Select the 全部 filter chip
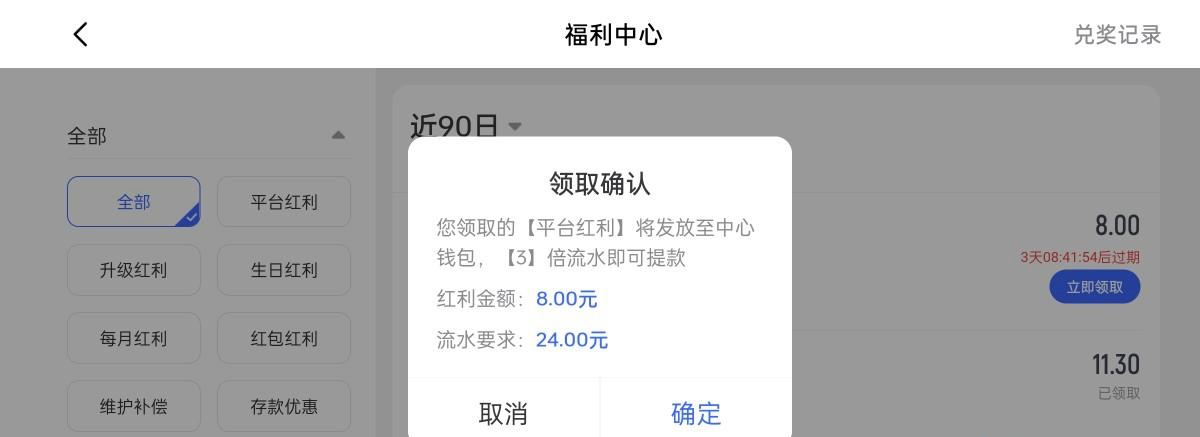This screenshot has width=1200, height=437. (x=133, y=202)
